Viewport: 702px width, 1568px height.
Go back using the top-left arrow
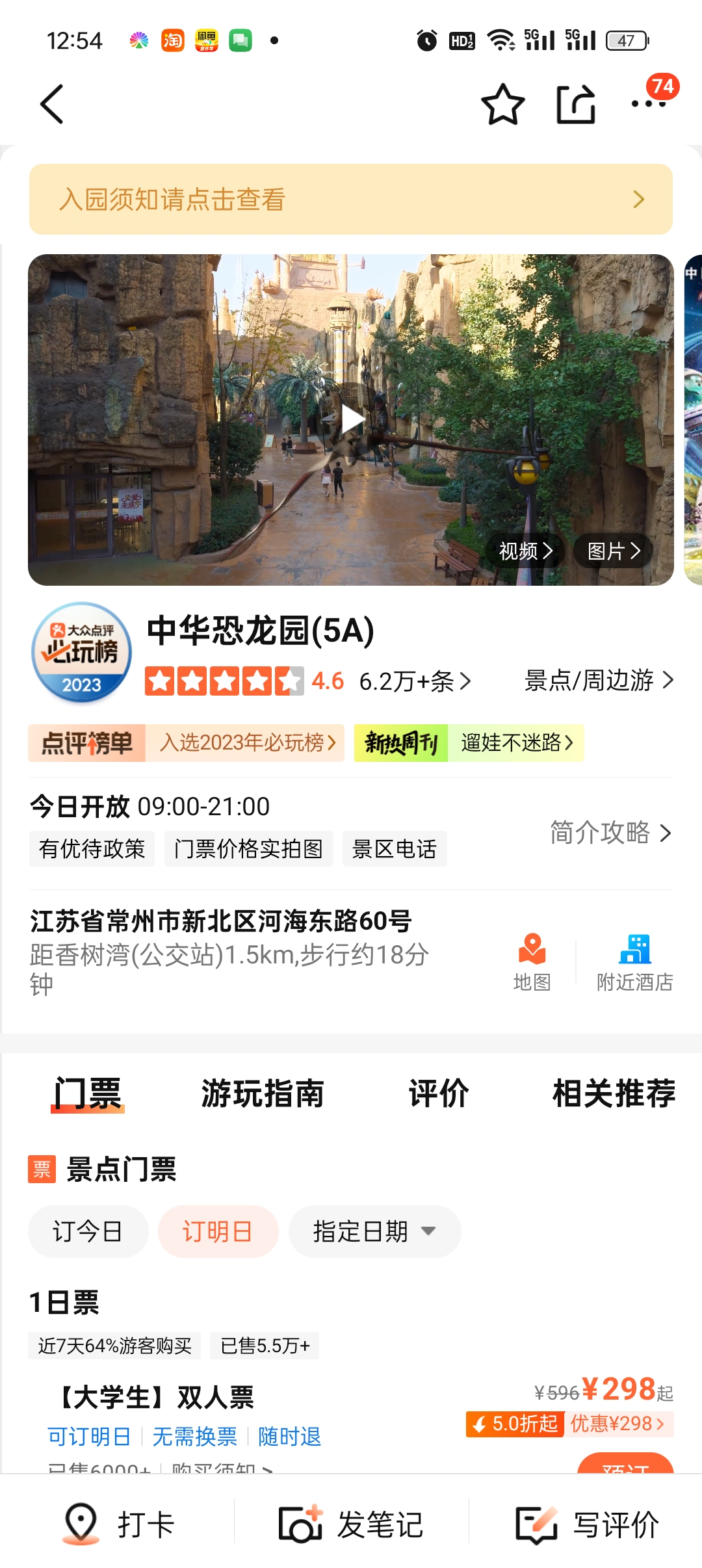(x=52, y=104)
